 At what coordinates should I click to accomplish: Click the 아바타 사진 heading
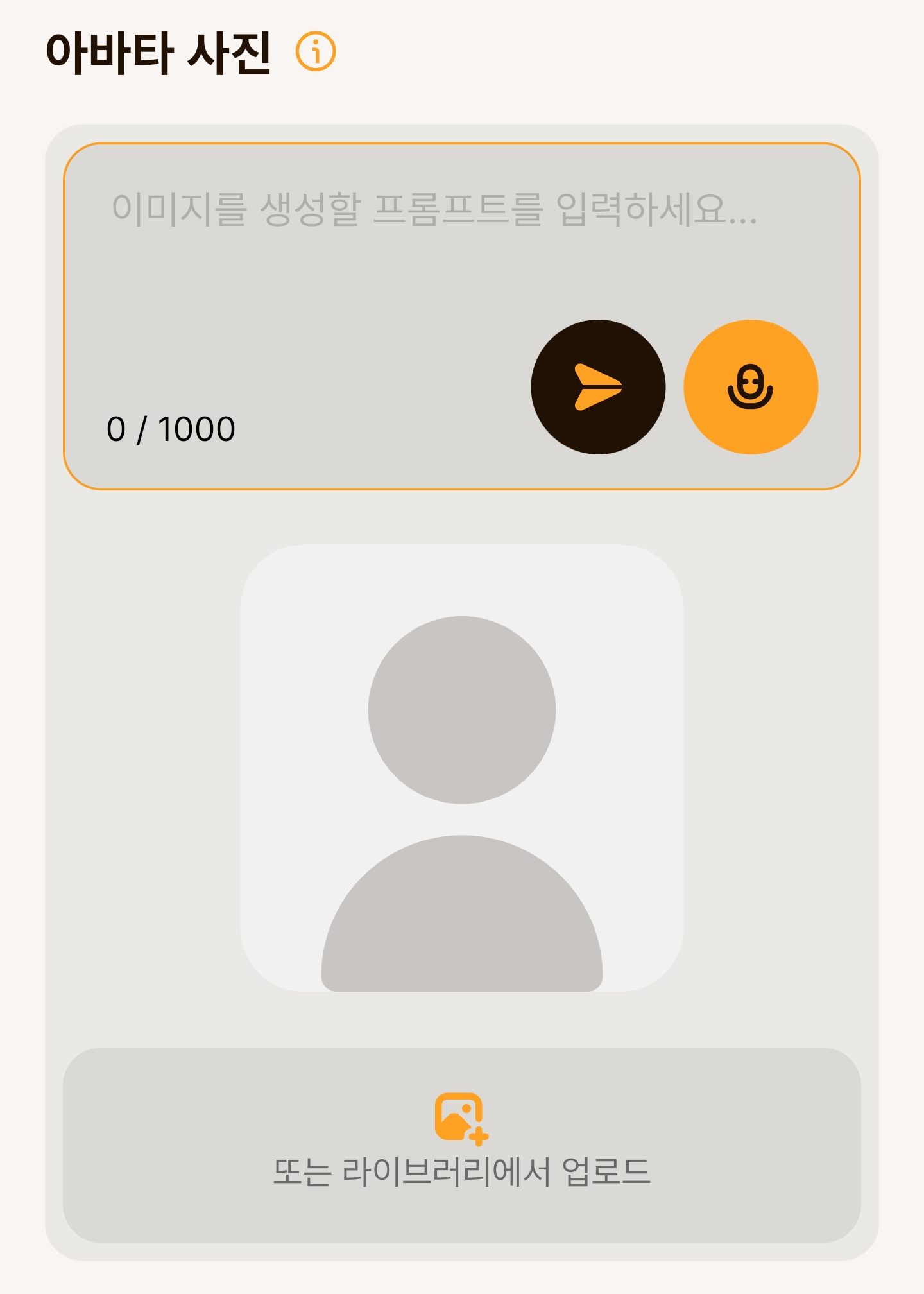[x=160, y=51]
